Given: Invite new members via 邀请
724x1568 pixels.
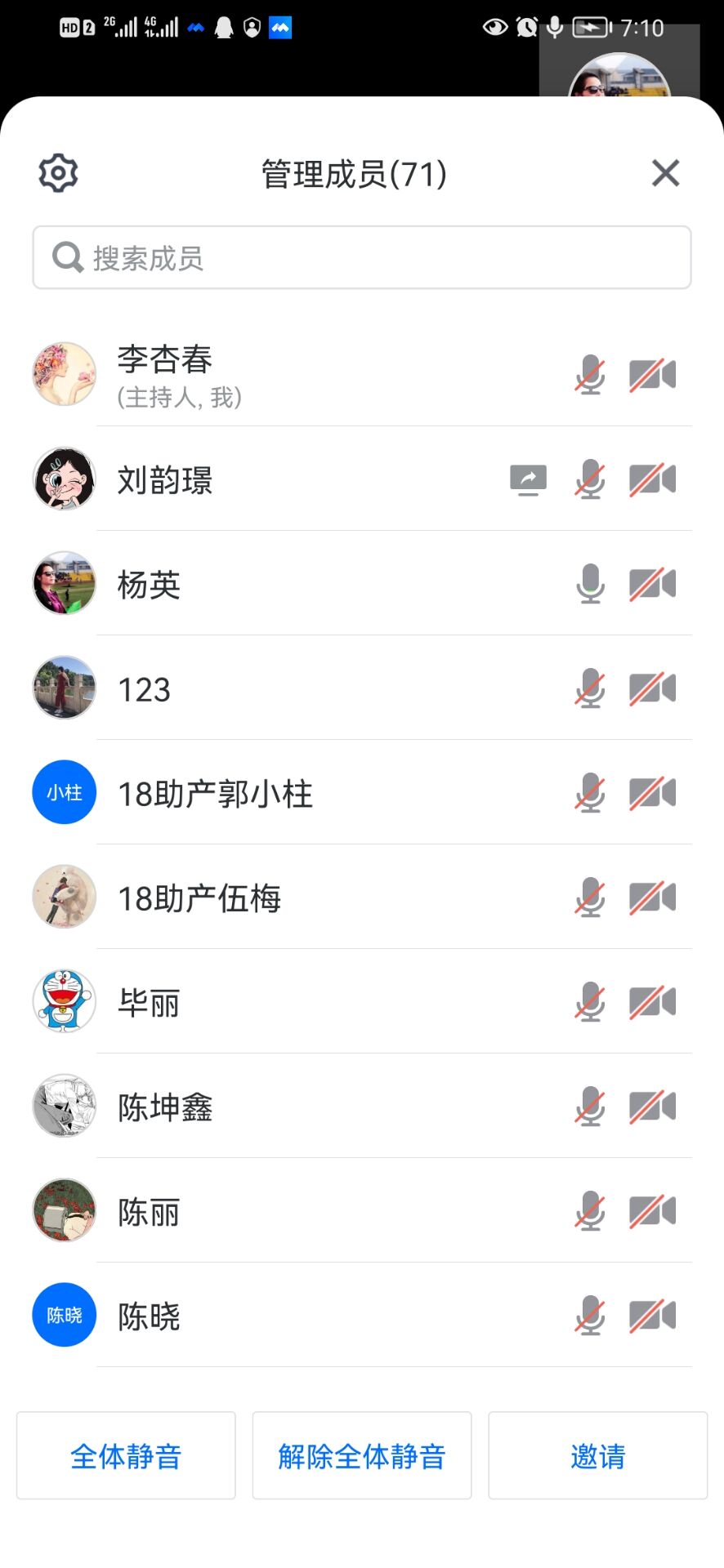Looking at the screenshot, I should (597, 1455).
